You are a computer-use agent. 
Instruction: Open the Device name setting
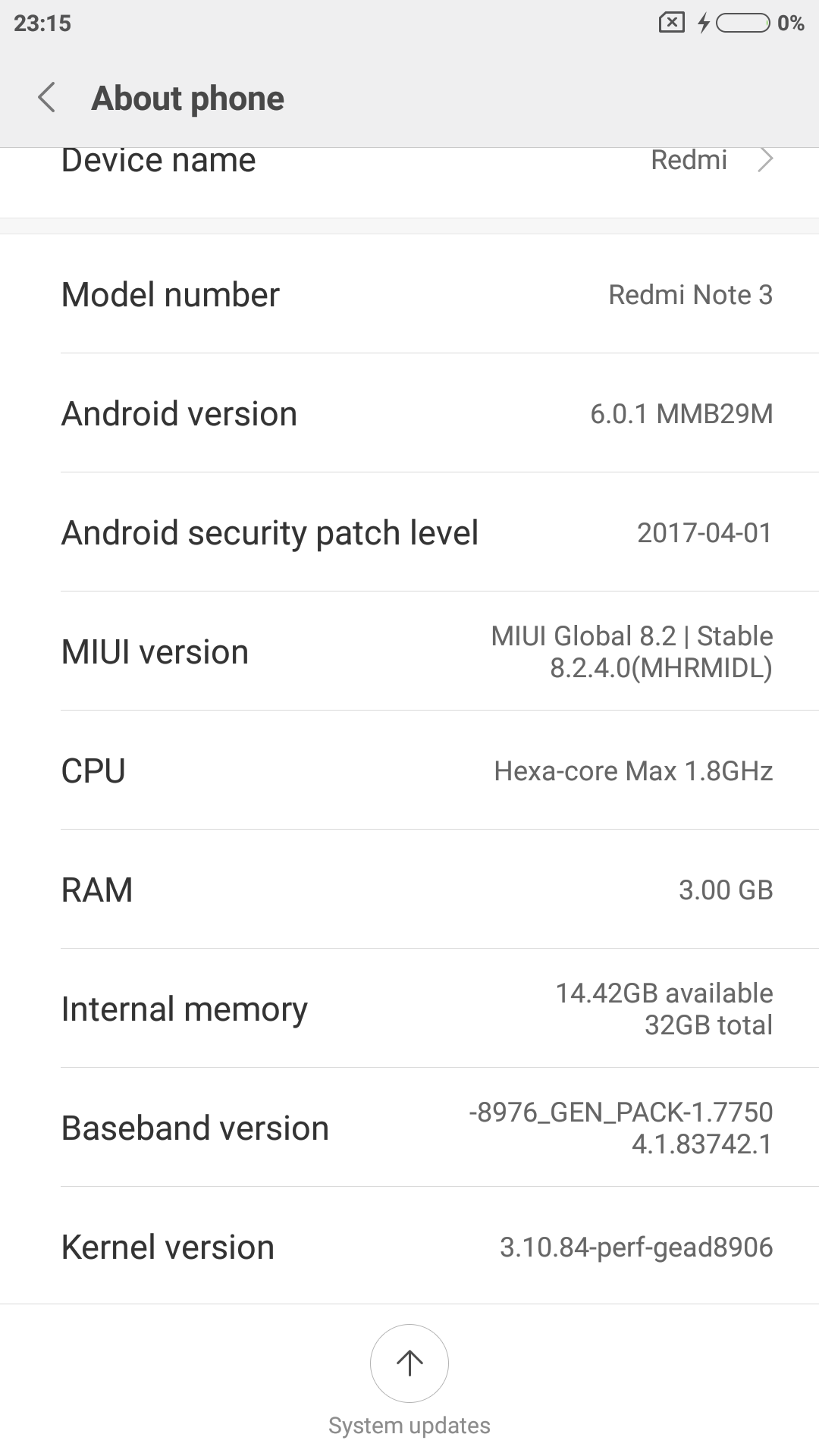tap(409, 183)
